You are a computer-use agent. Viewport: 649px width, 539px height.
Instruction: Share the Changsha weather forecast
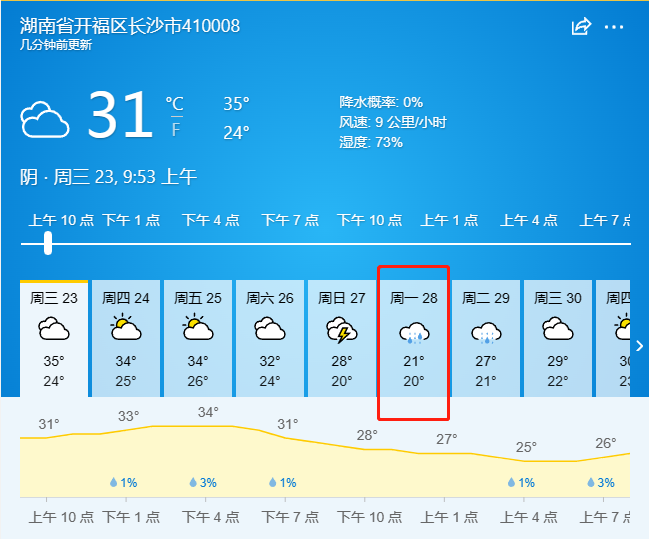[x=581, y=27]
